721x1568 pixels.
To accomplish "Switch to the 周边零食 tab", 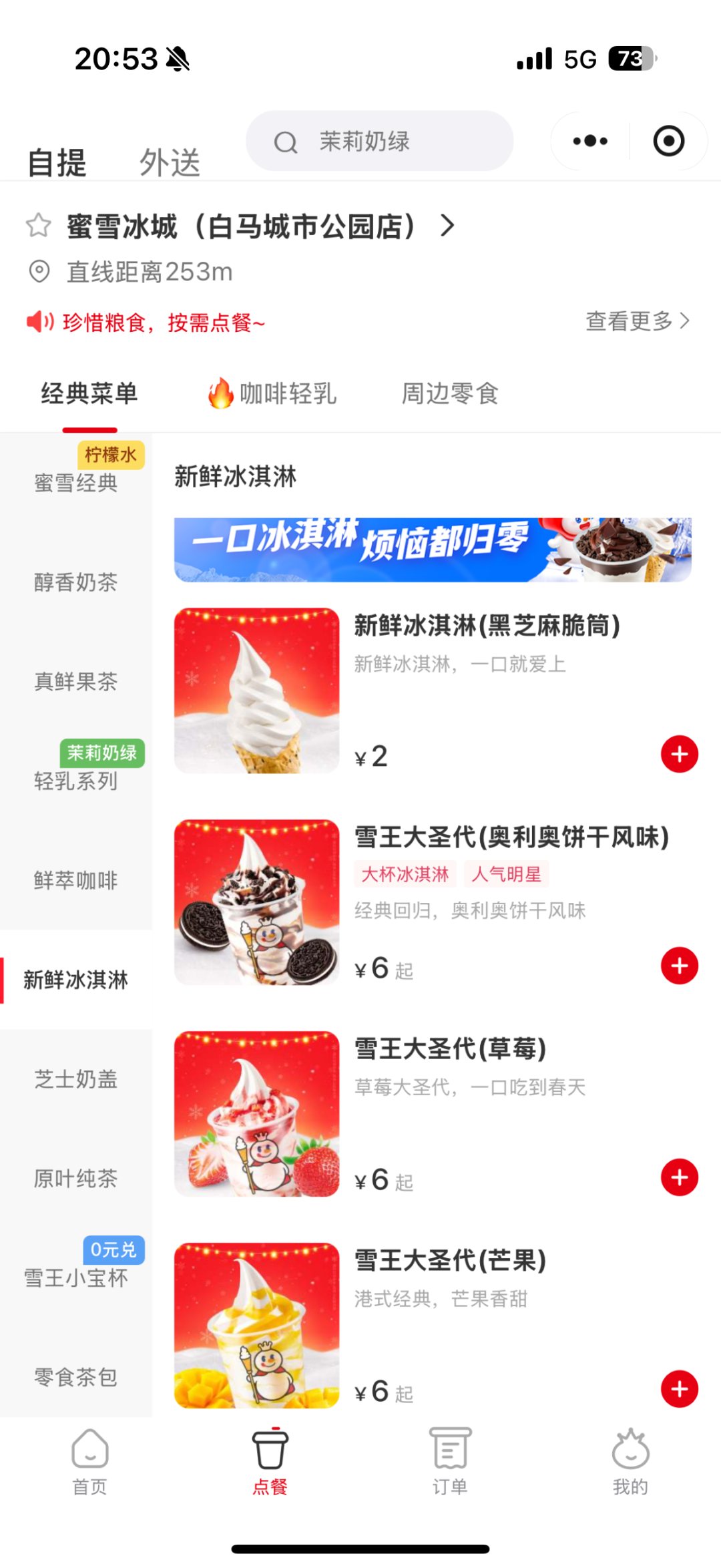I will [449, 393].
